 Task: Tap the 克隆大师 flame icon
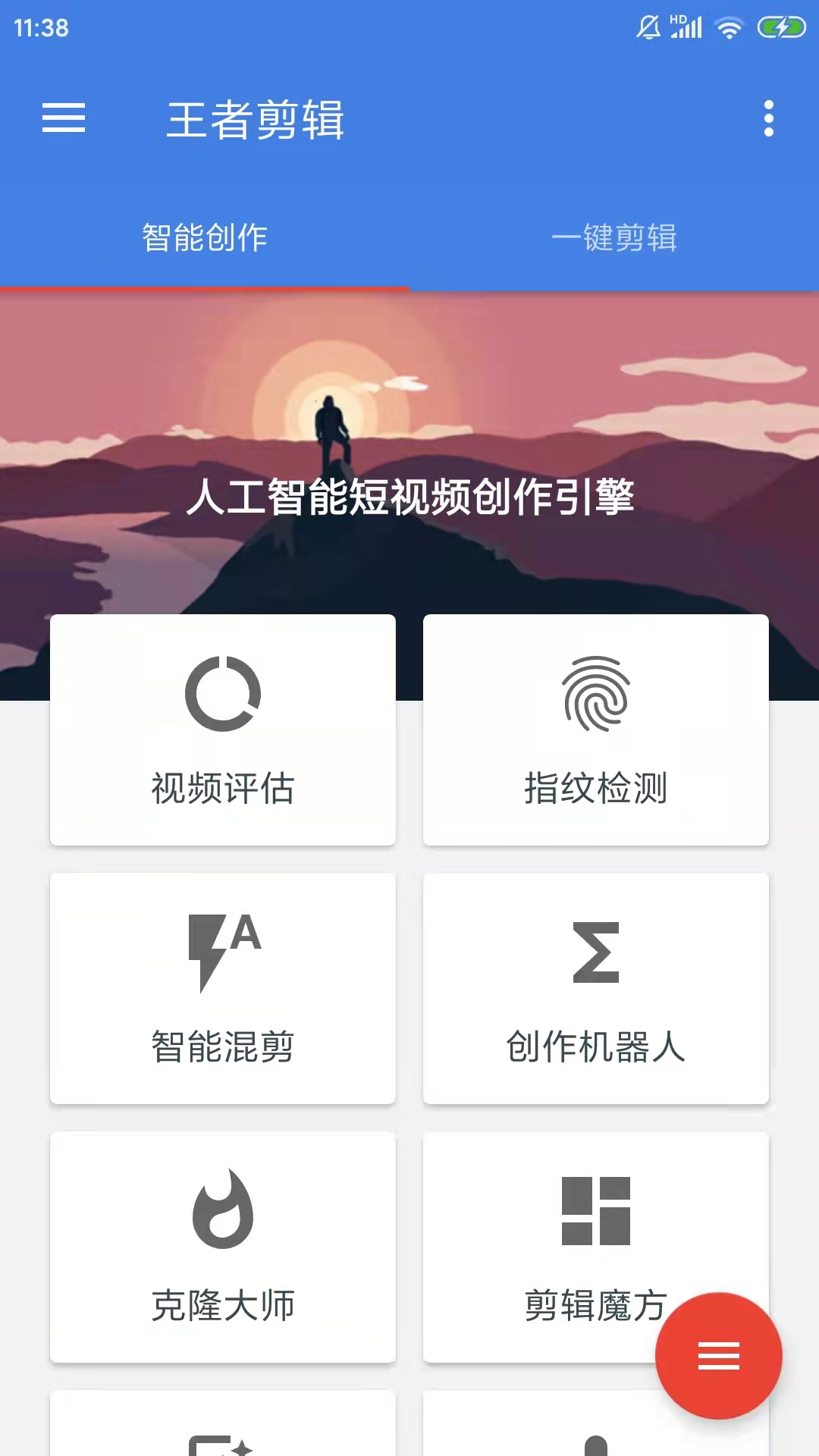[x=222, y=1210]
